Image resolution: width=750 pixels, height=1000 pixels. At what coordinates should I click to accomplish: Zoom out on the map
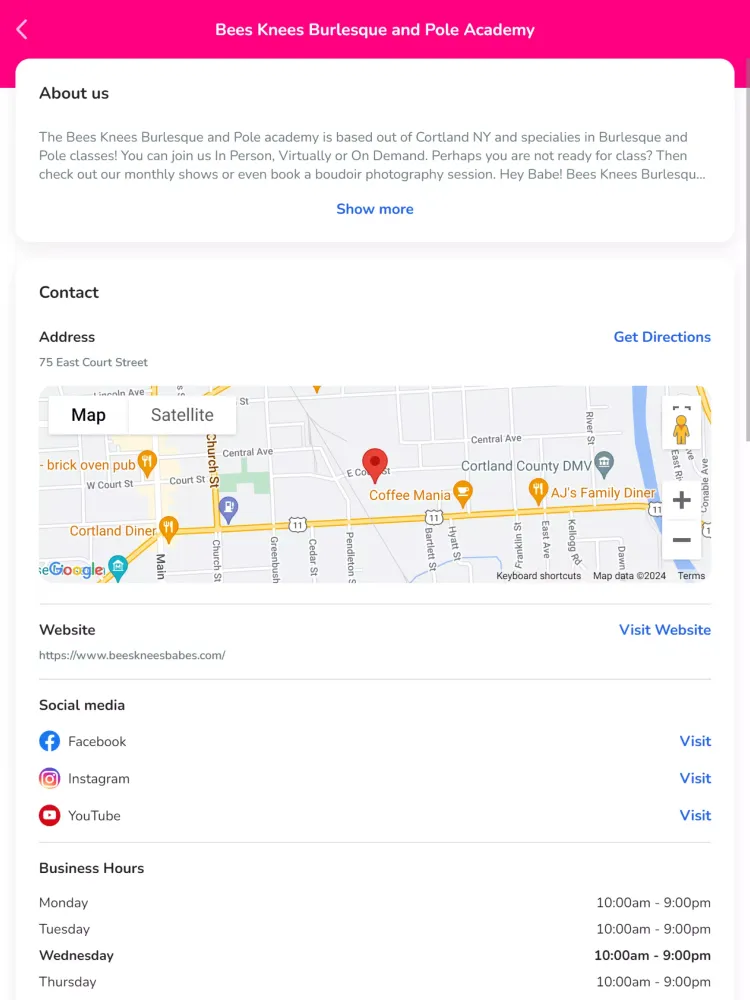click(x=681, y=540)
